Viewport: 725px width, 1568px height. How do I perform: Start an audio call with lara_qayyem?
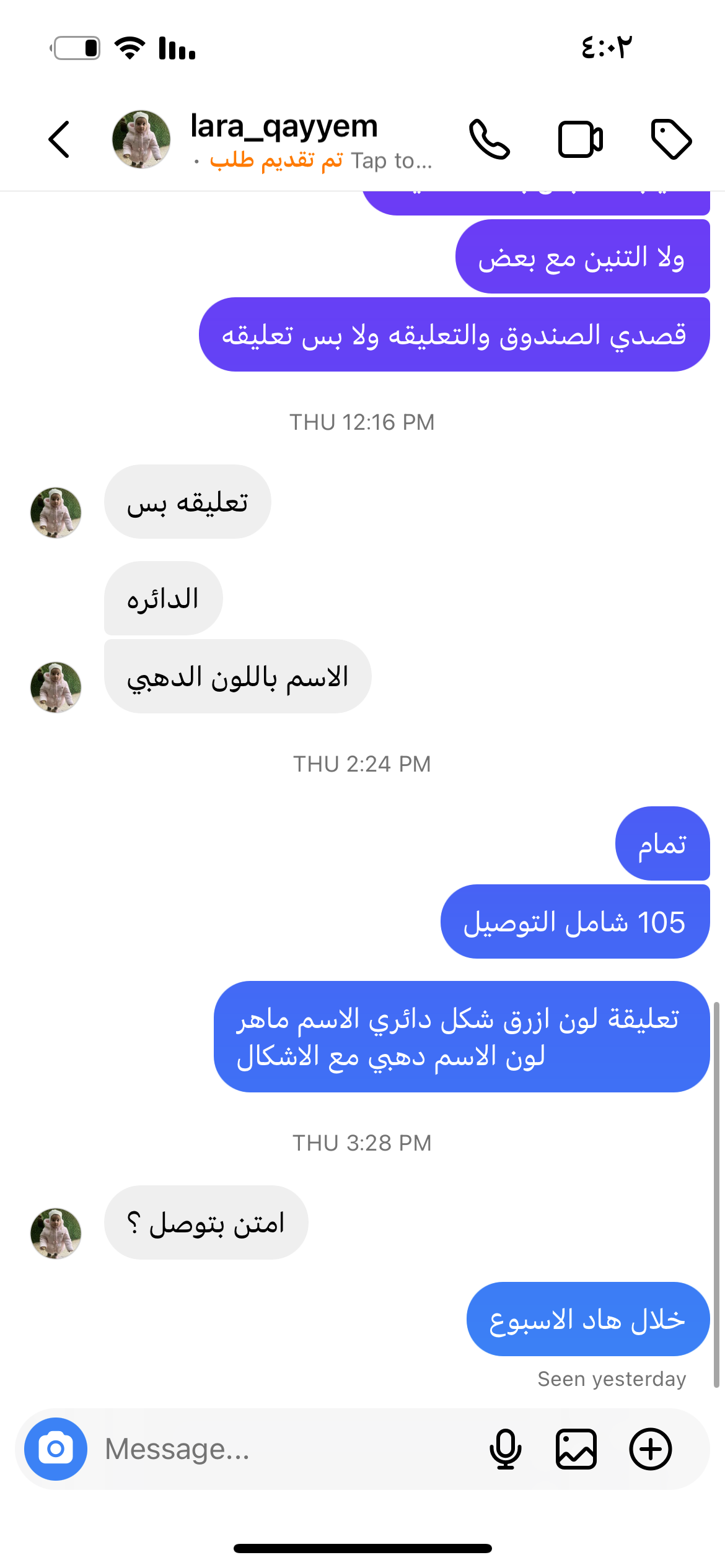tap(489, 139)
